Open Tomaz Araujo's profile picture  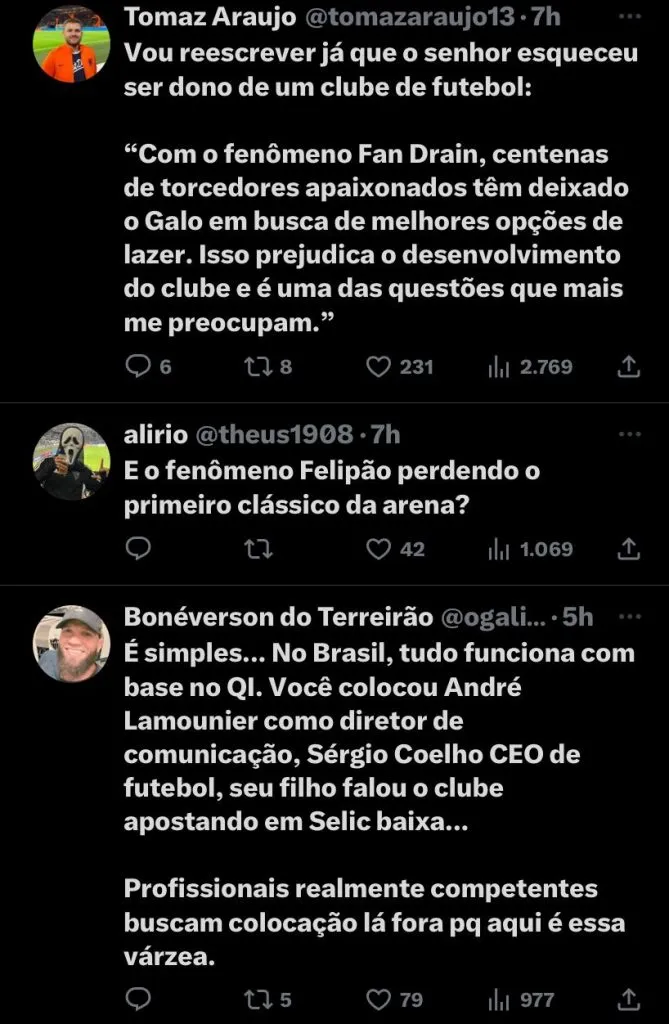click(x=71, y=45)
